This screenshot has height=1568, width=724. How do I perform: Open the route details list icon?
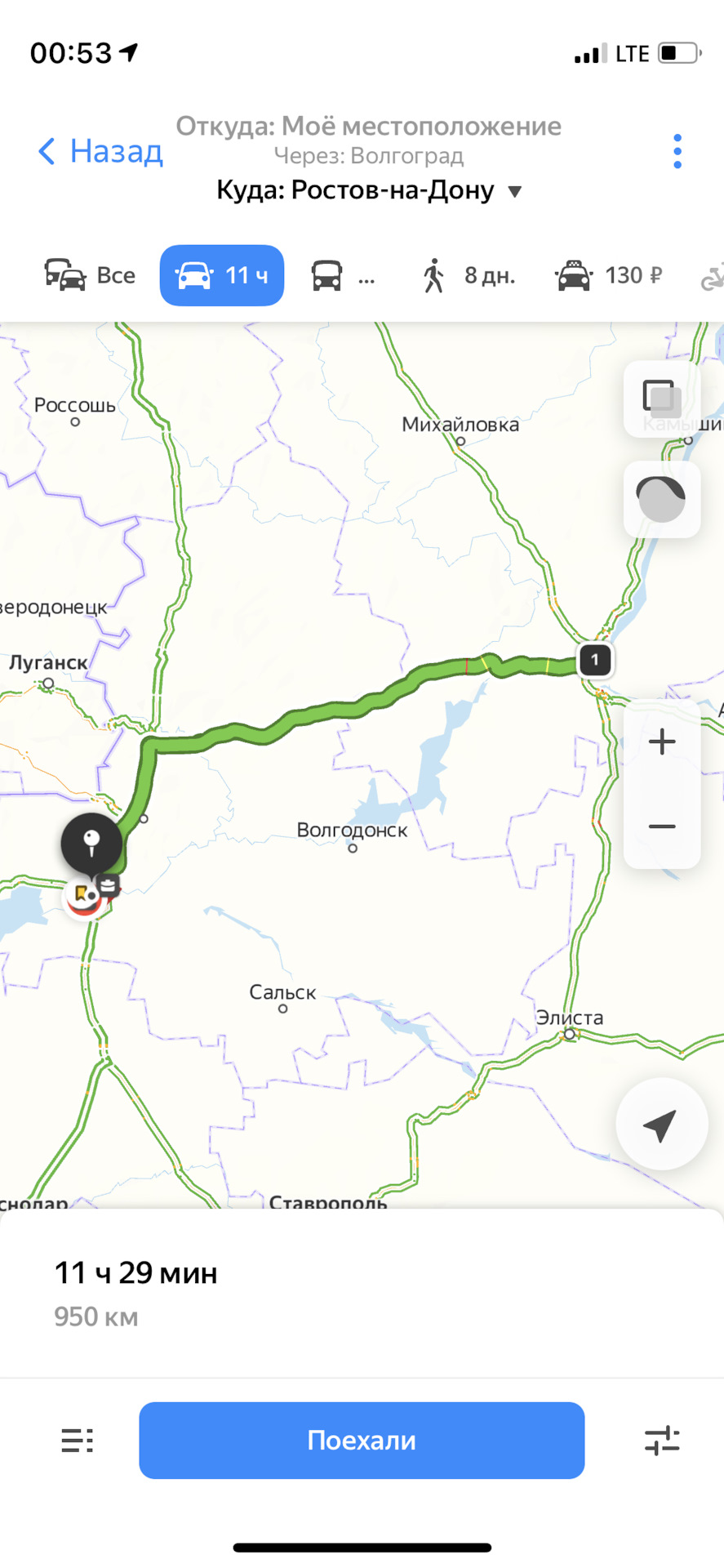click(x=78, y=1440)
